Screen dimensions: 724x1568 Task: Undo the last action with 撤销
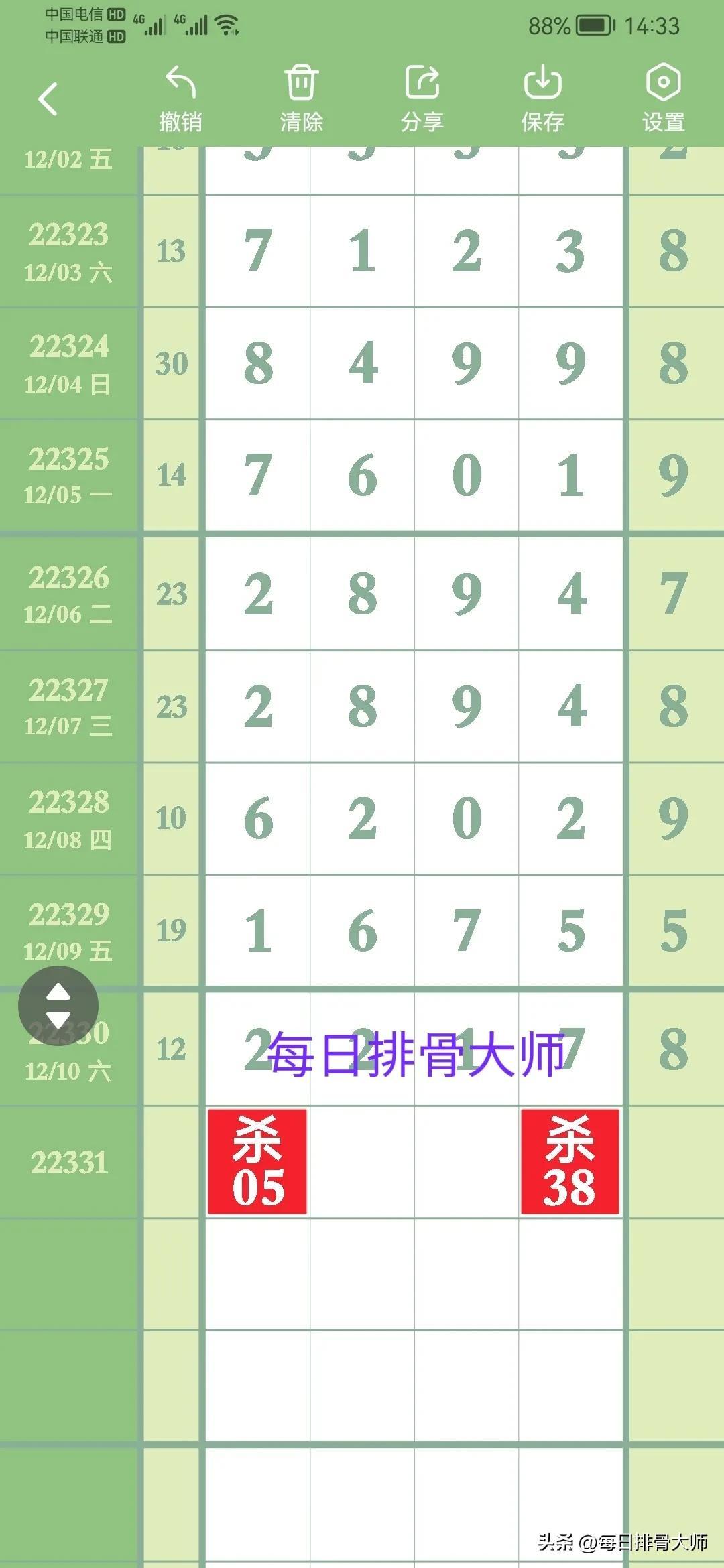coord(180,99)
